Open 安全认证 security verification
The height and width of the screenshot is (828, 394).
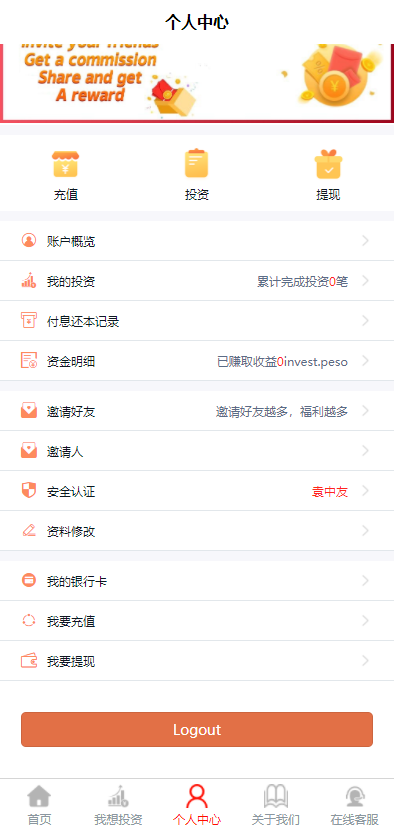(197, 491)
